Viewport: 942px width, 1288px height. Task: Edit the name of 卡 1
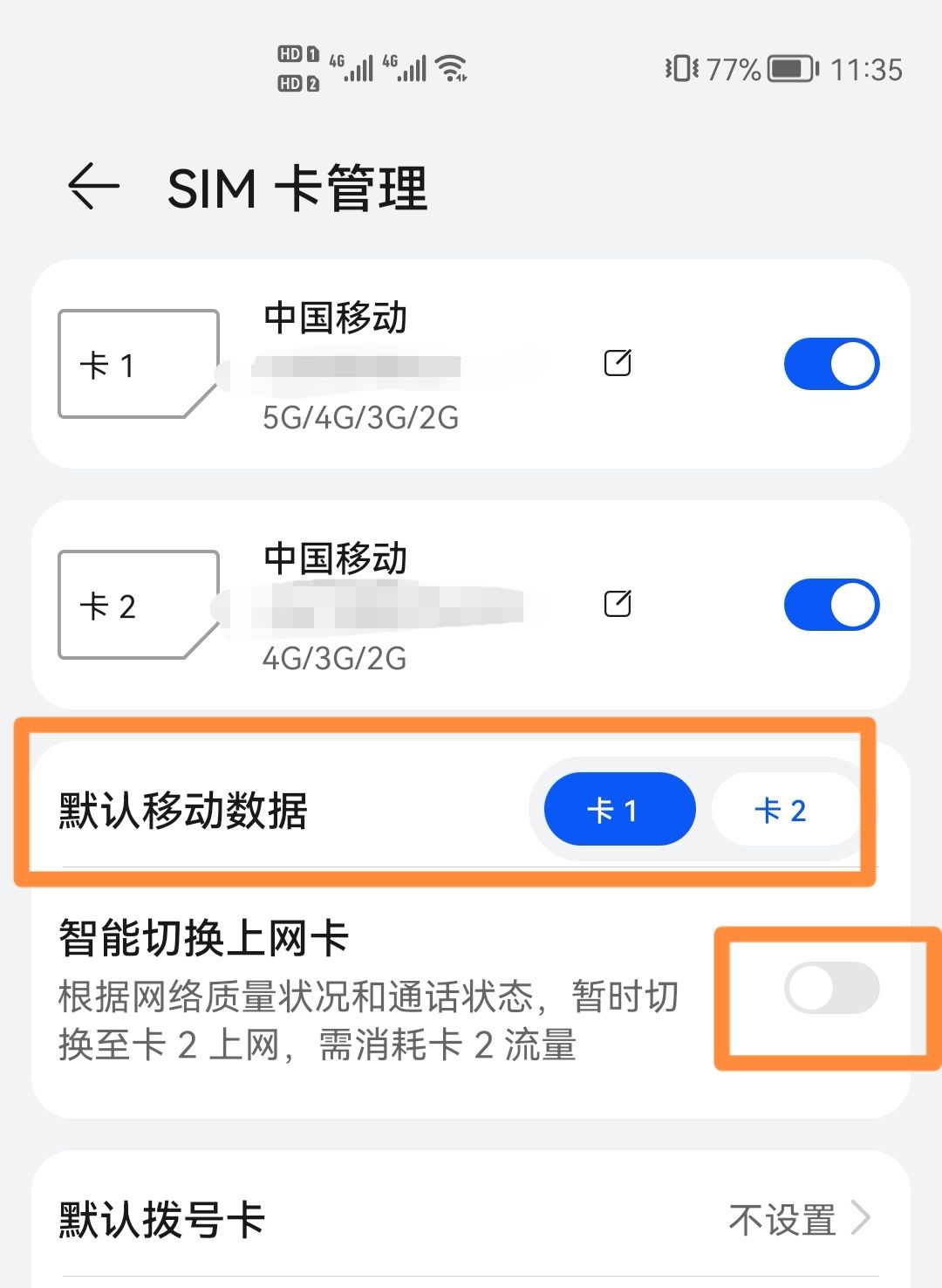pos(618,363)
